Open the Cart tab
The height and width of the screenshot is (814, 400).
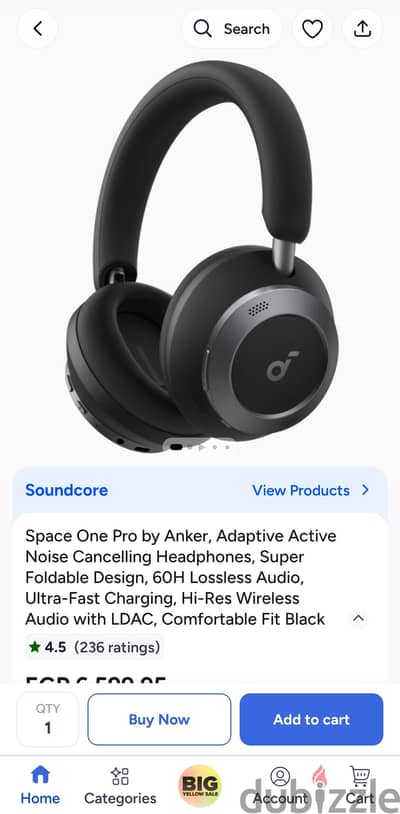click(361, 786)
